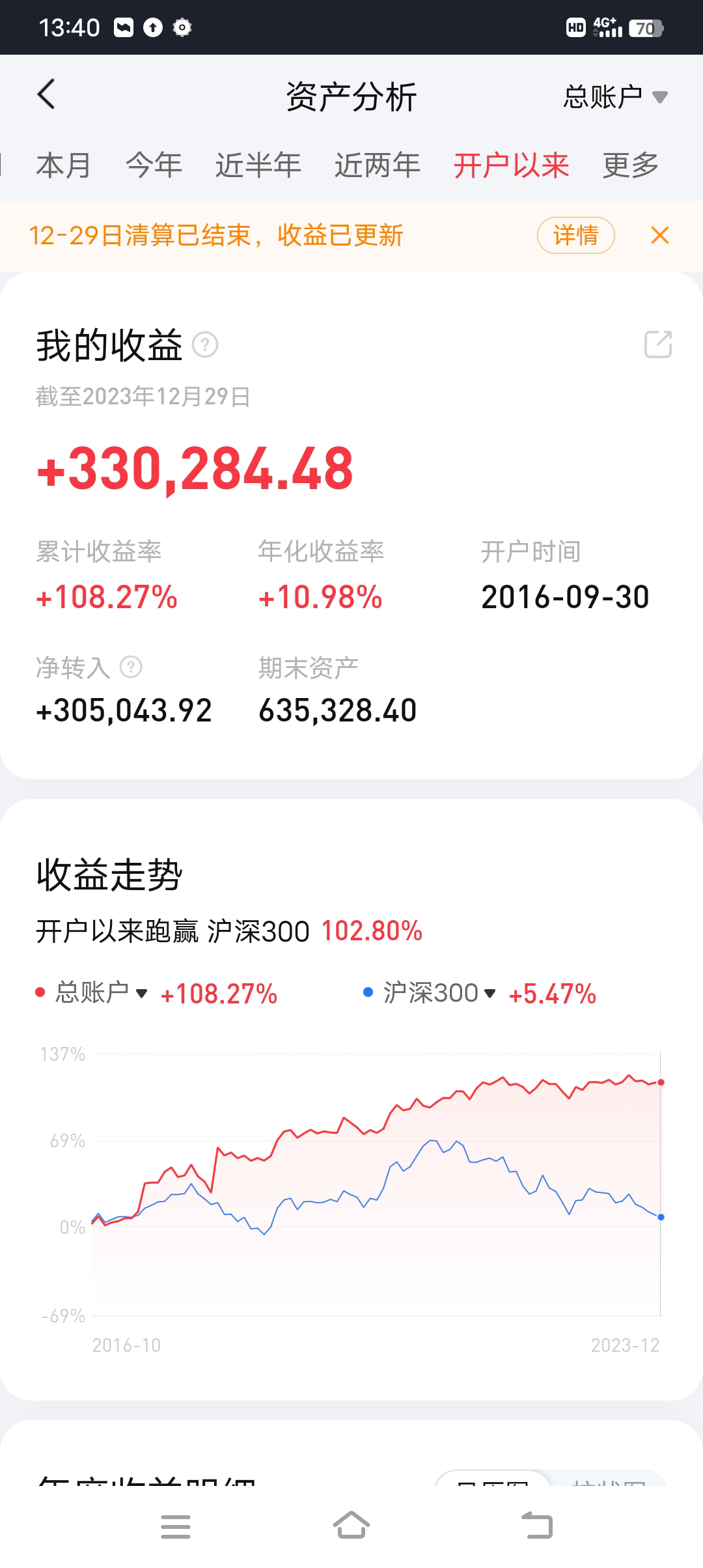Image resolution: width=703 pixels, height=1568 pixels.
Task: Select the 开户以来 tab
Action: [x=511, y=165]
